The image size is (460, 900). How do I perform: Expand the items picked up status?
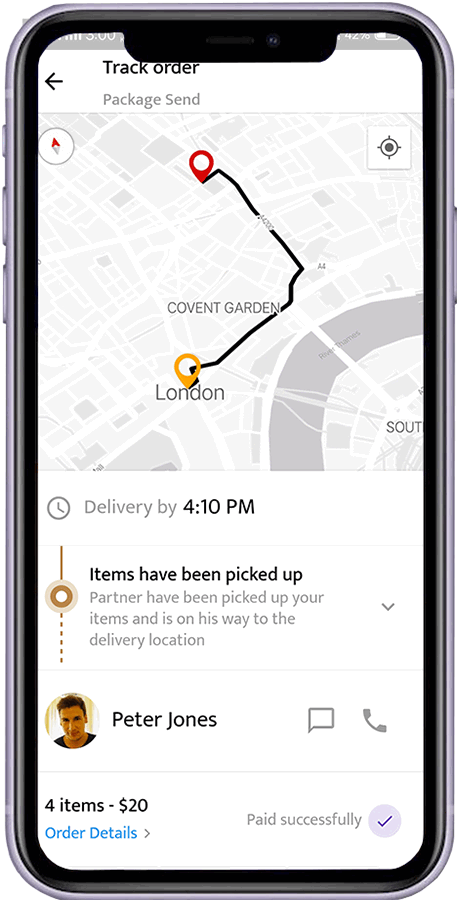pyautogui.click(x=388, y=607)
